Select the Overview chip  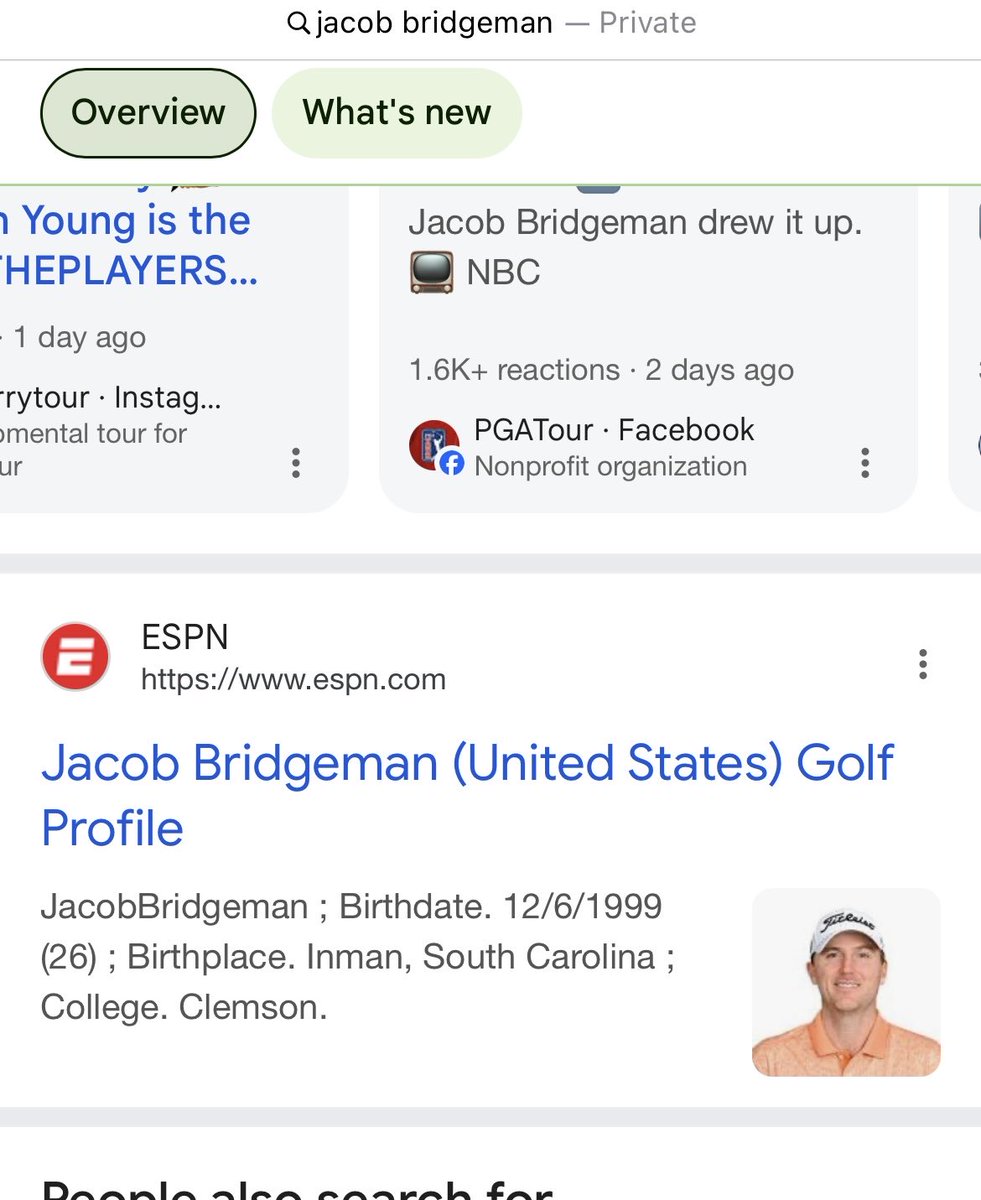pyautogui.click(x=148, y=112)
